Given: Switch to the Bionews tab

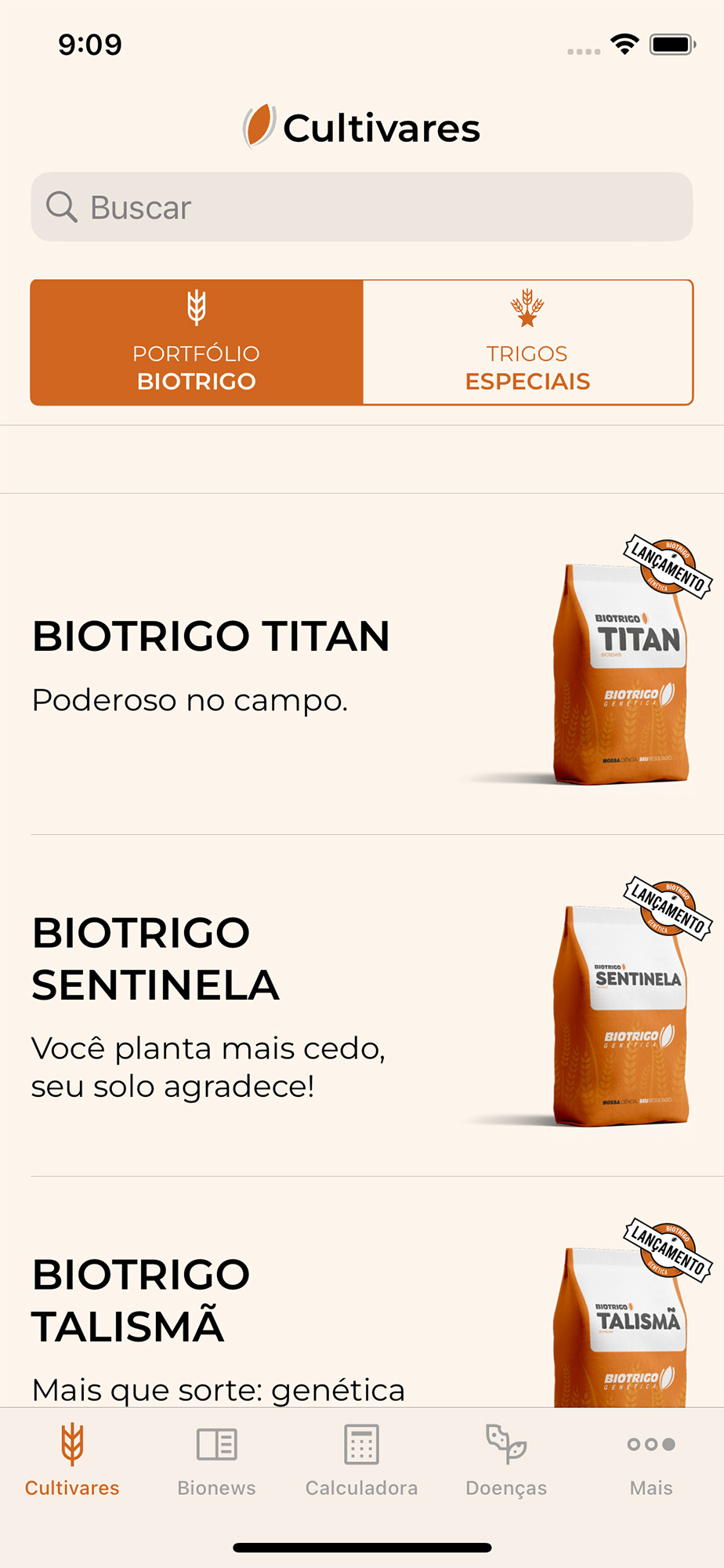Looking at the screenshot, I should pyautogui.click(x=217, y=1460).
